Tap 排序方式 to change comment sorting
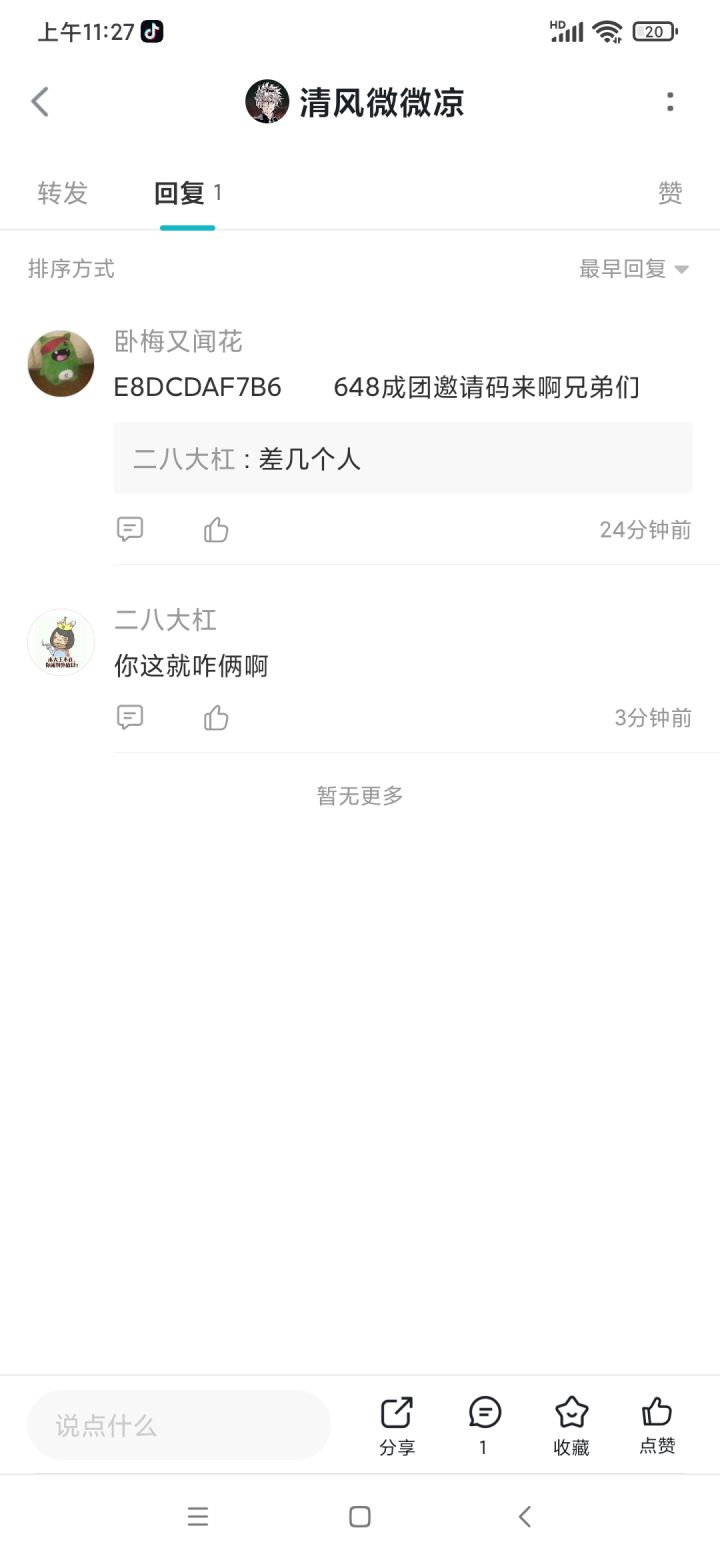This screenshot has width=720, height=1560. click(70, 268)
